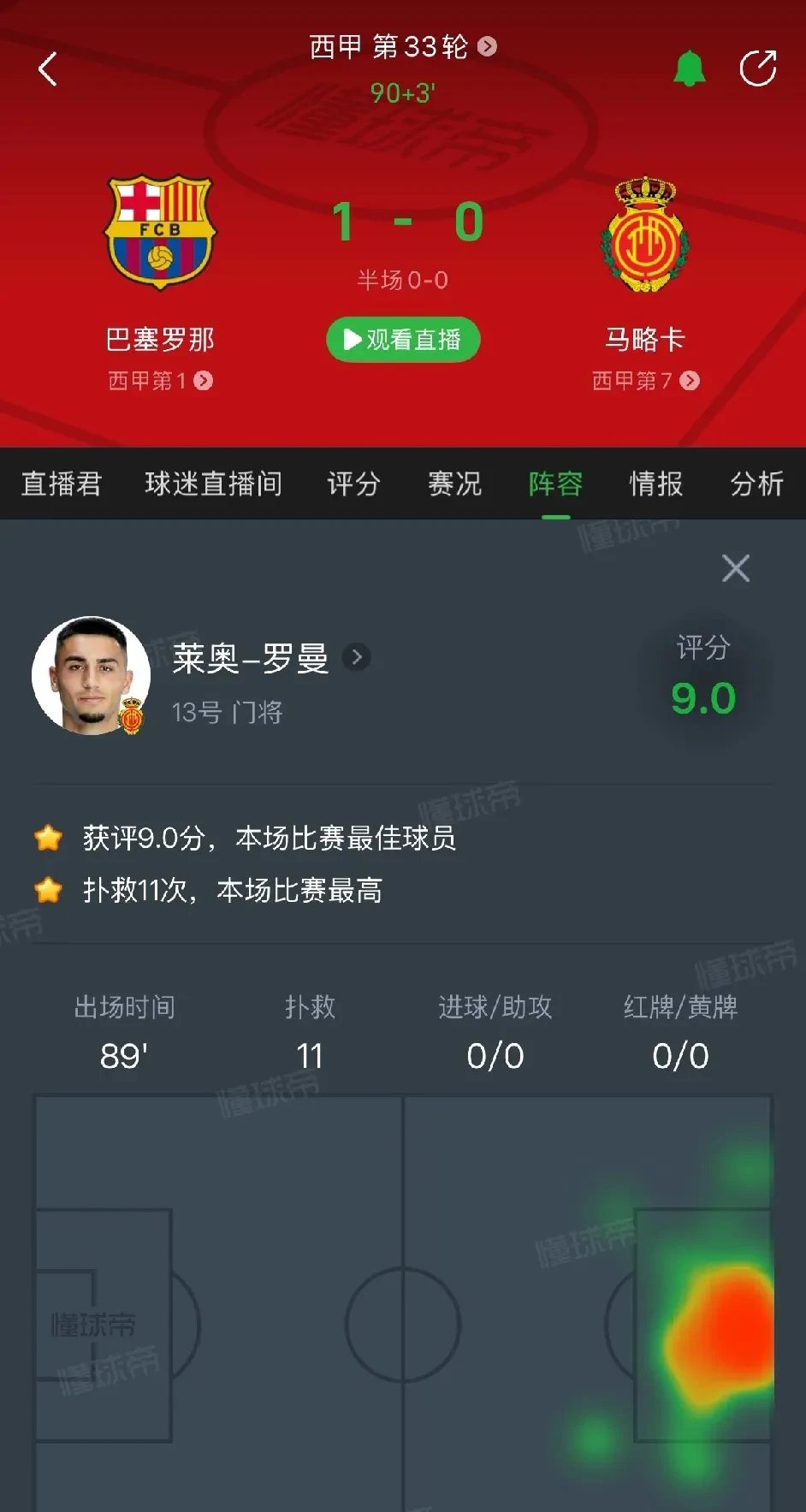Select the Mallorca club crest
The width and height of the screenshot is (806, 1512).
(643, 233)
